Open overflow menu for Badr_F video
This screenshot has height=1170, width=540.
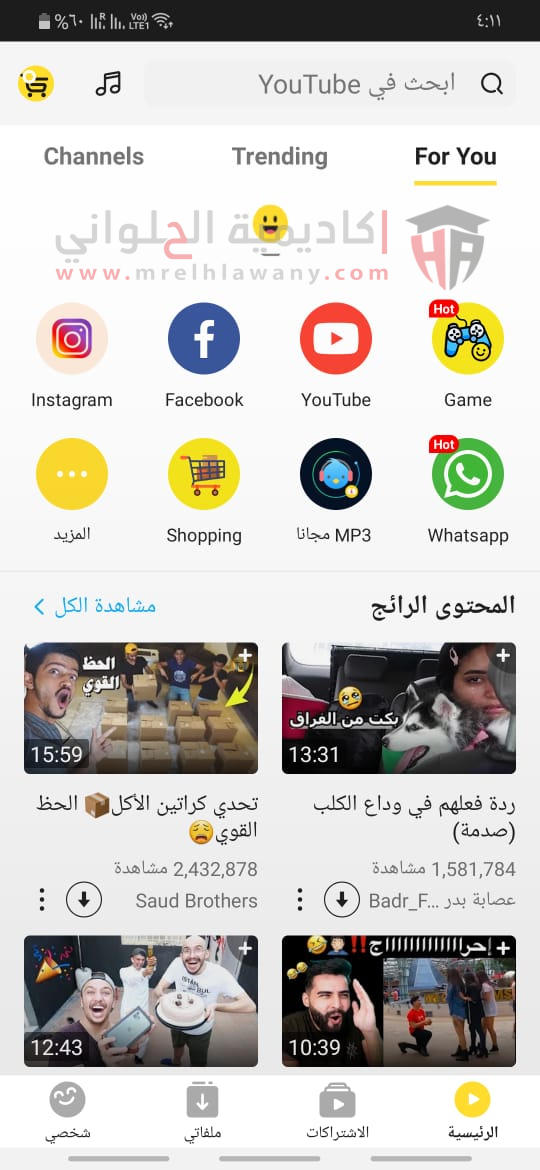300,900
